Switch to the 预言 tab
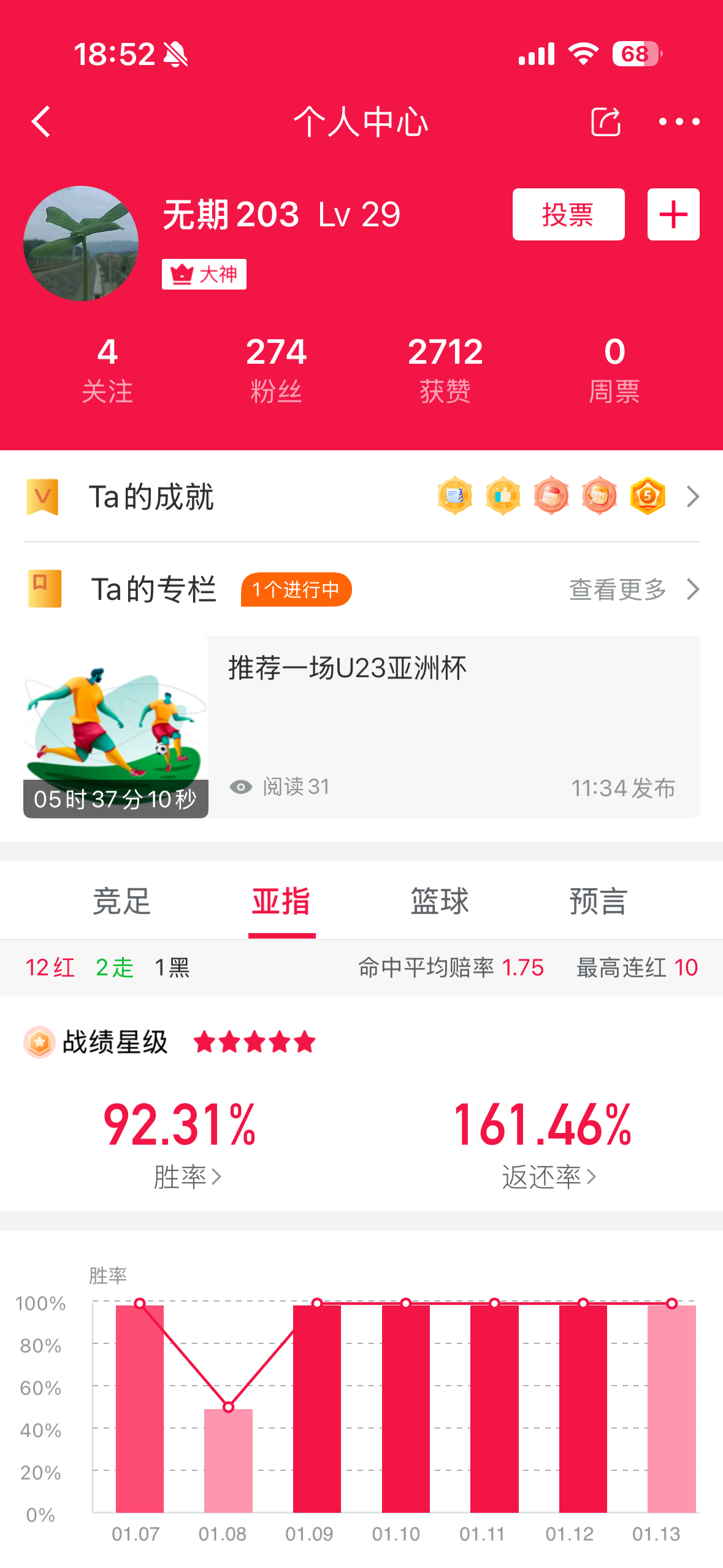This screenshot has height=1568, width=723. [598, 901]
